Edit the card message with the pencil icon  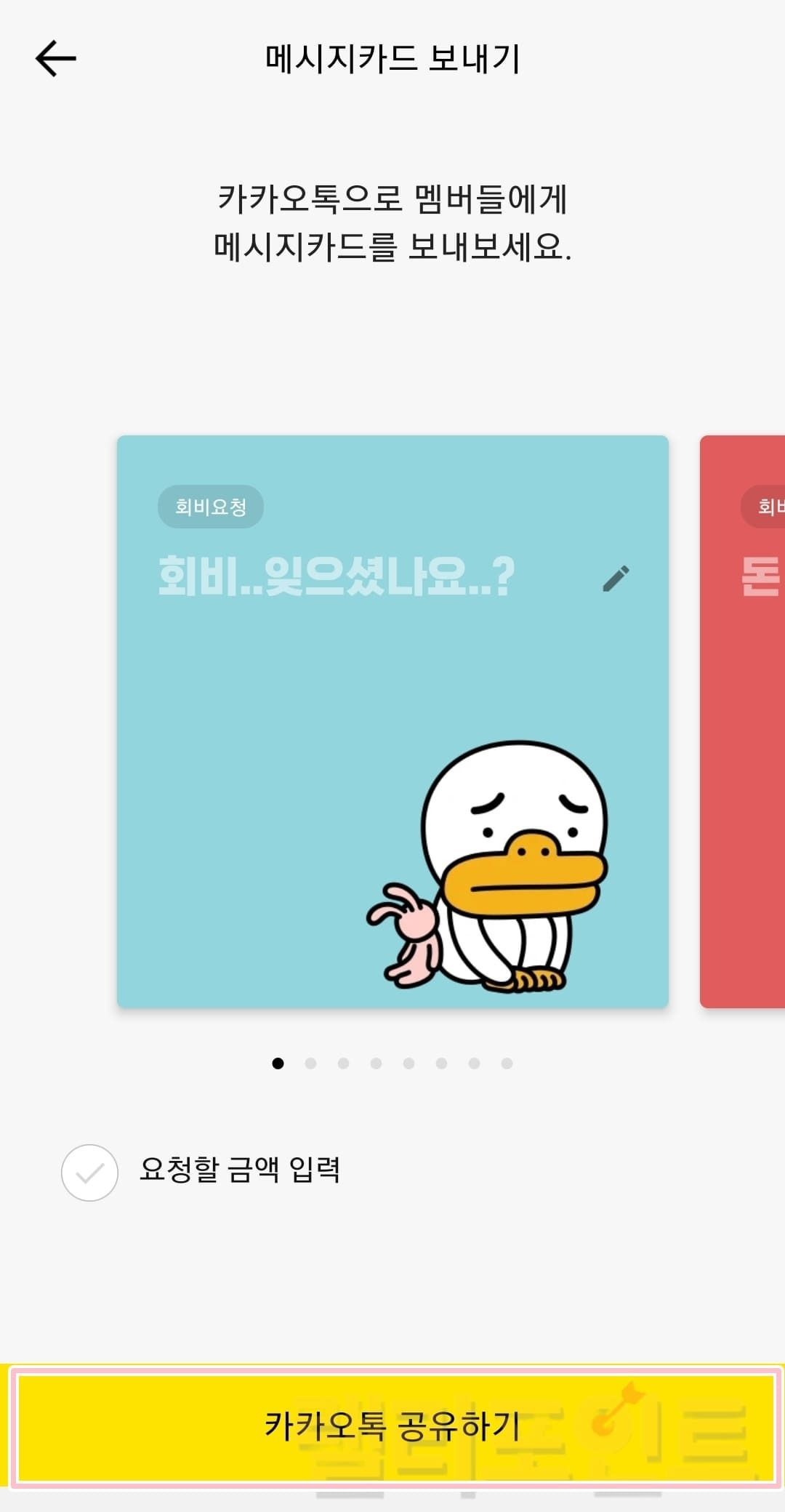click(616, 579)
